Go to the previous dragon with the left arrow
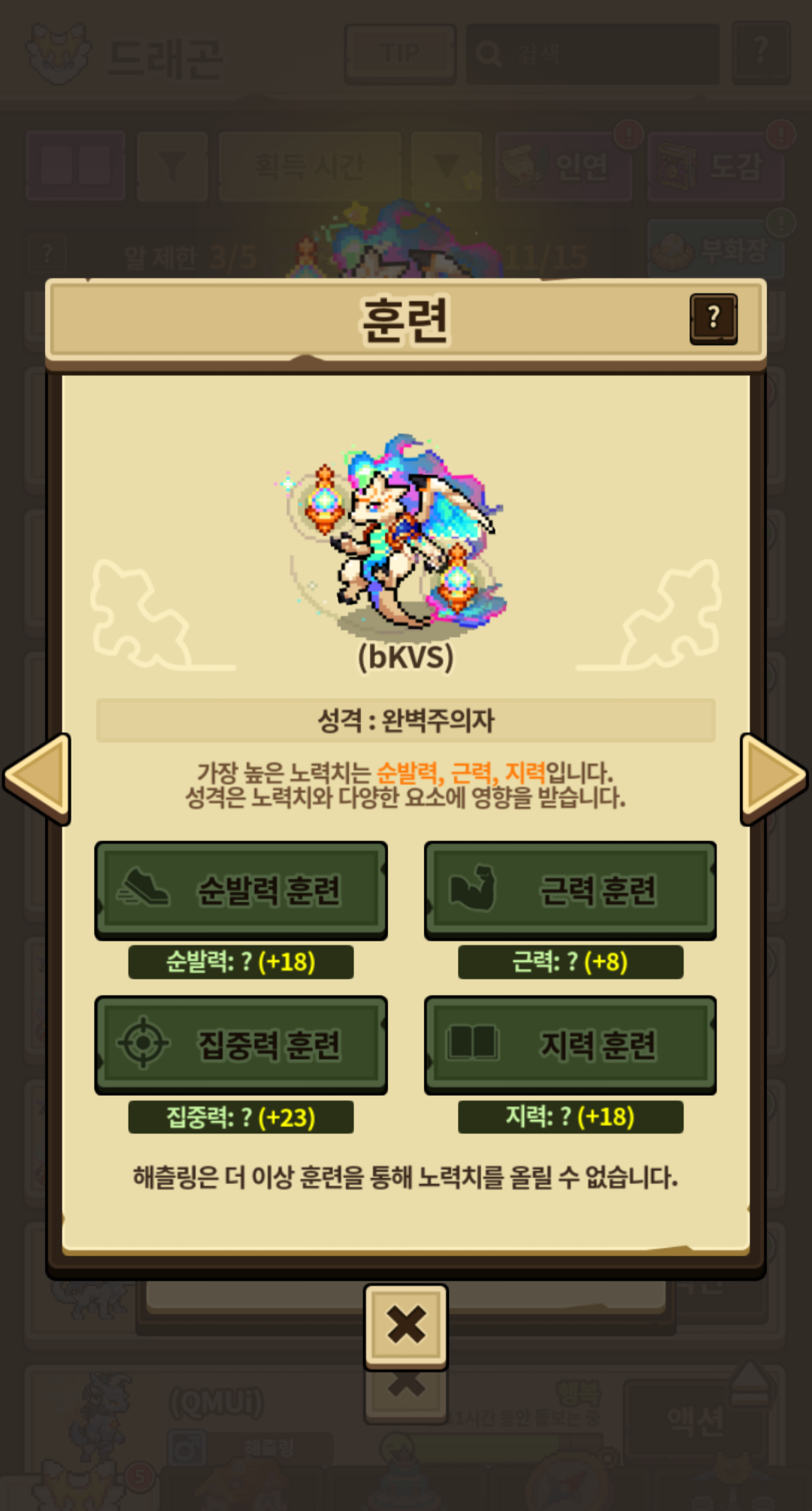This screenshot has height=1511, width=812. 38,778
